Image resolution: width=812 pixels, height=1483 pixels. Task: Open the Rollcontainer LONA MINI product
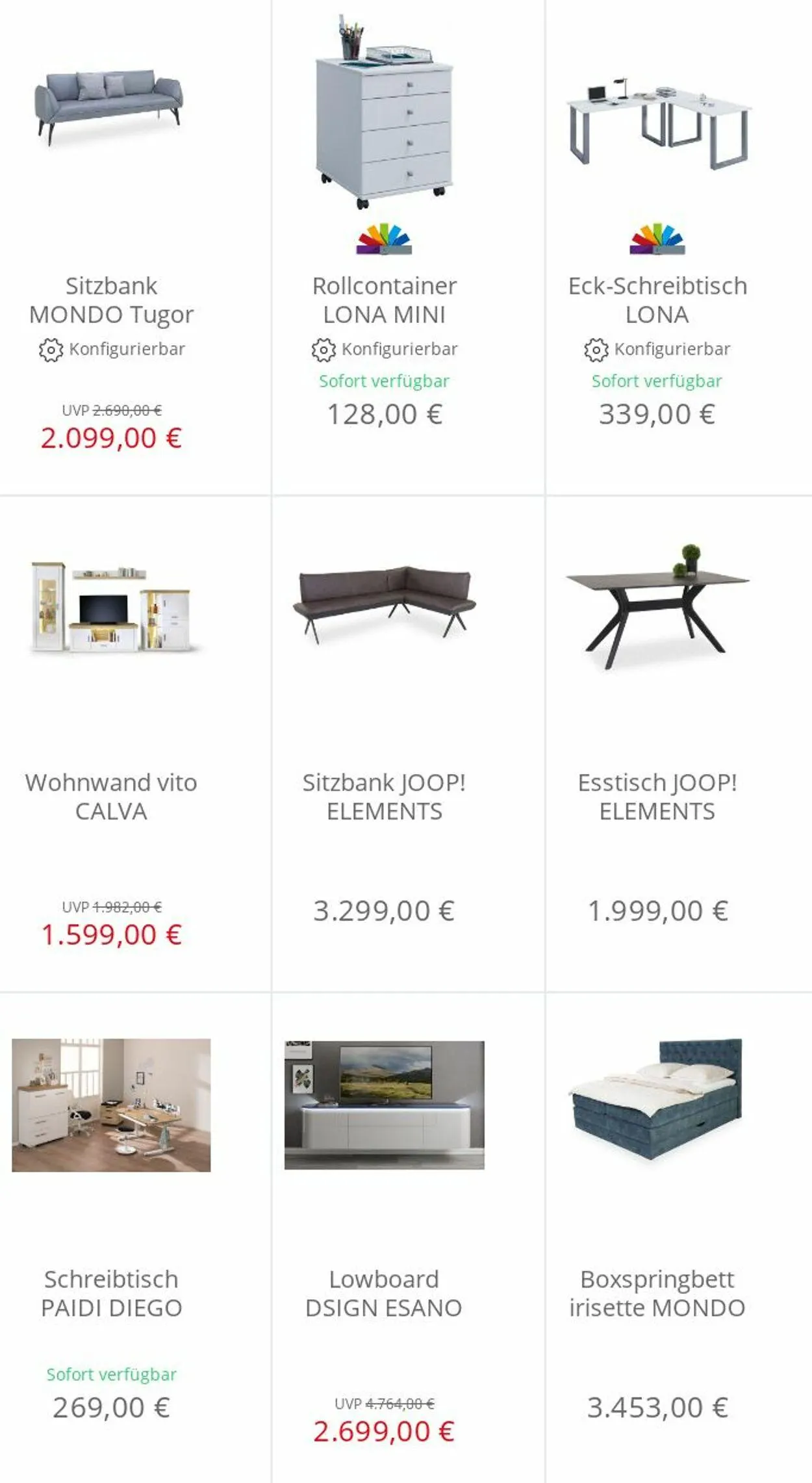pos(384,300)
